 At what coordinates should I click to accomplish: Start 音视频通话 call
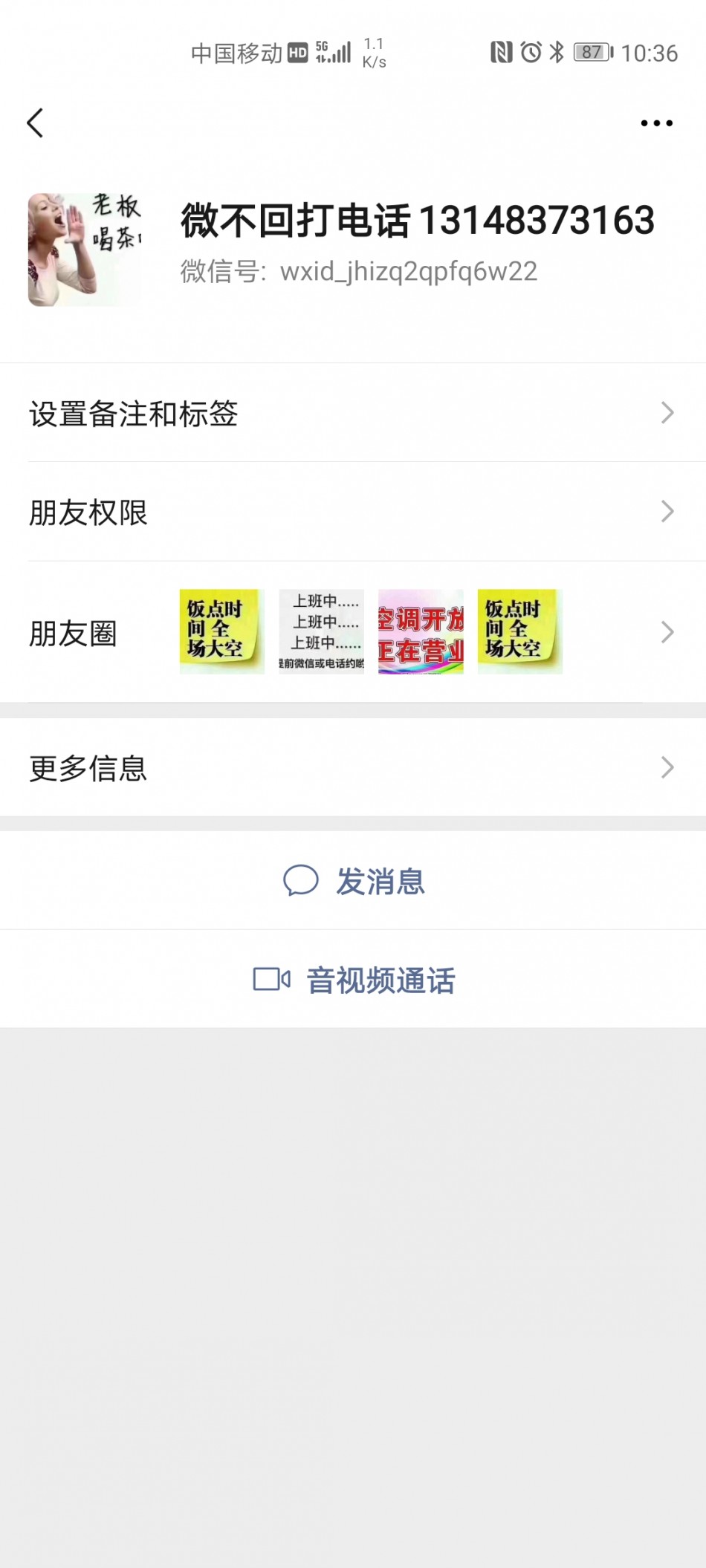pos(354,980)
